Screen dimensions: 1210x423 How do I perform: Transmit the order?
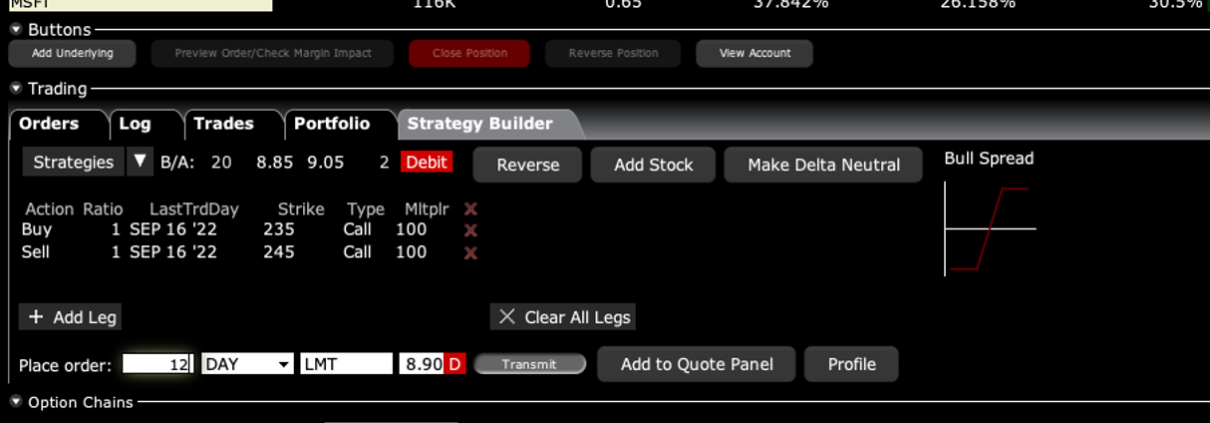[529, 364]
